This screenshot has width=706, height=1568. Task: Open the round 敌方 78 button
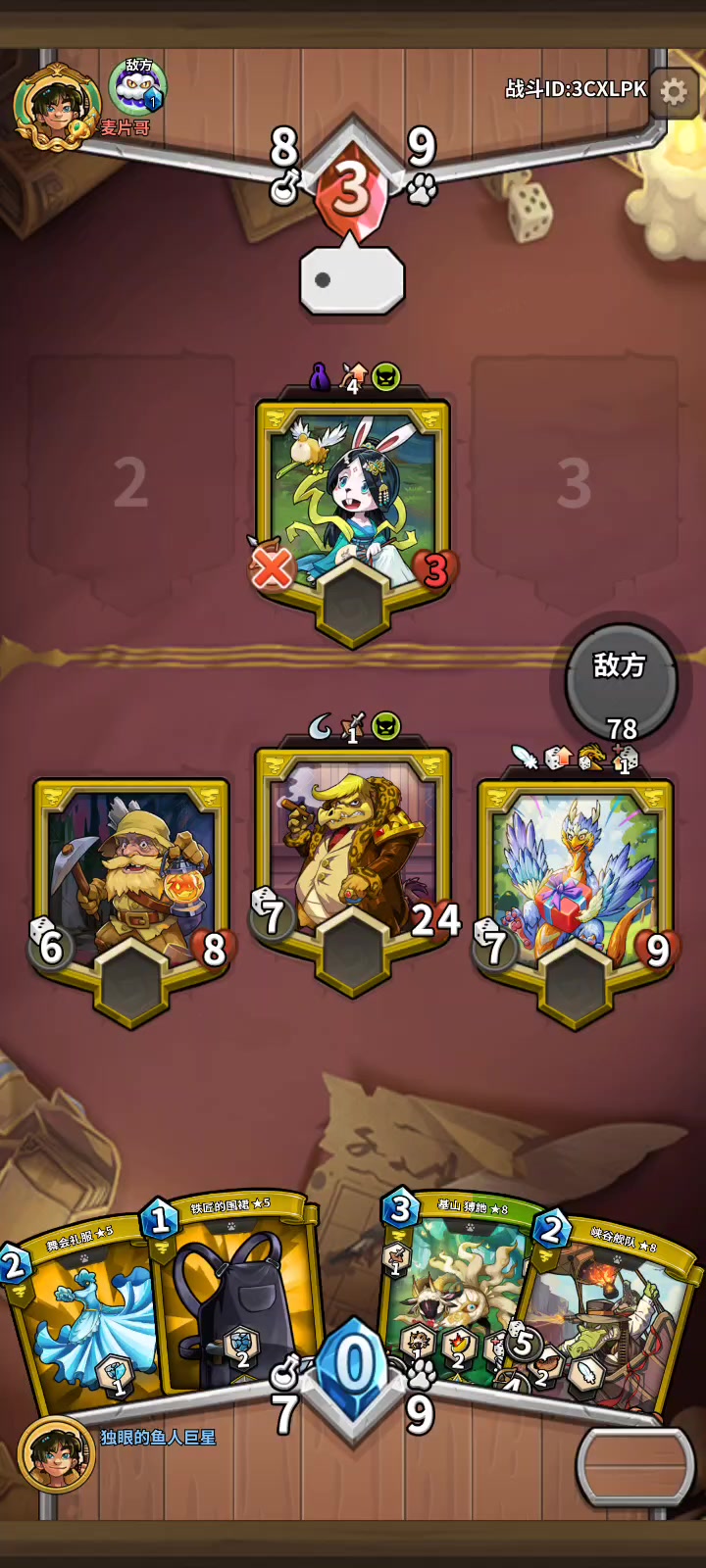621,681
